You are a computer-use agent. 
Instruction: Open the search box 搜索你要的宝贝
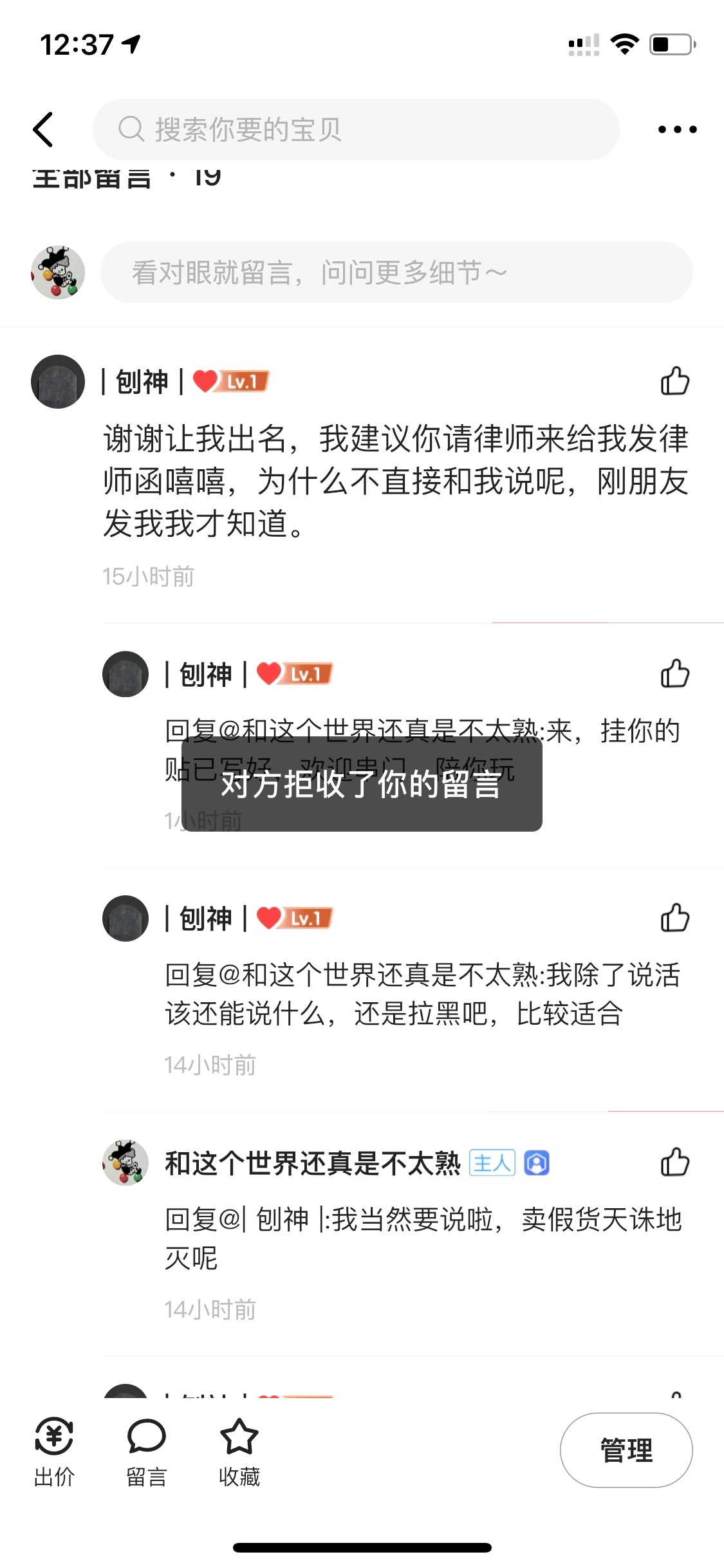(x=355, y=129)
